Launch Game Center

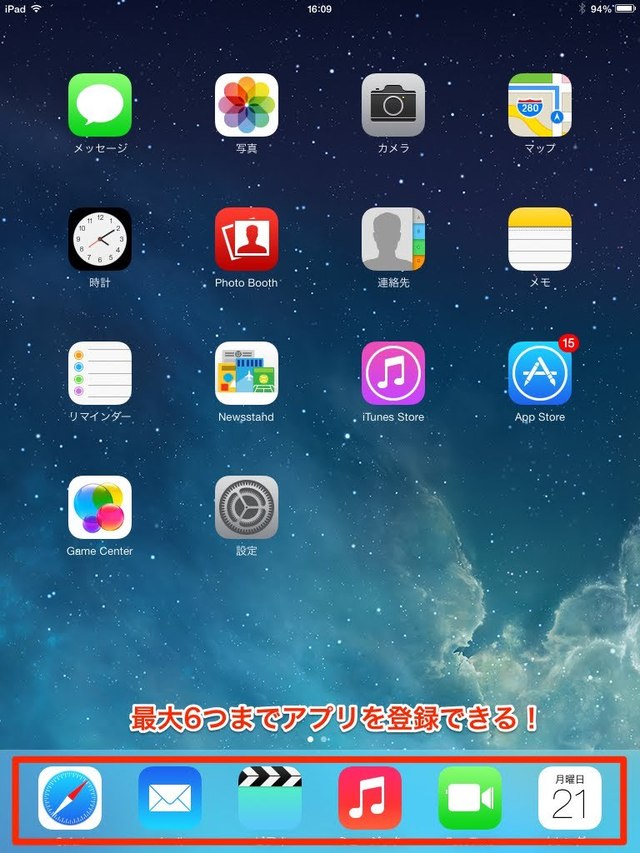[100, 507]
